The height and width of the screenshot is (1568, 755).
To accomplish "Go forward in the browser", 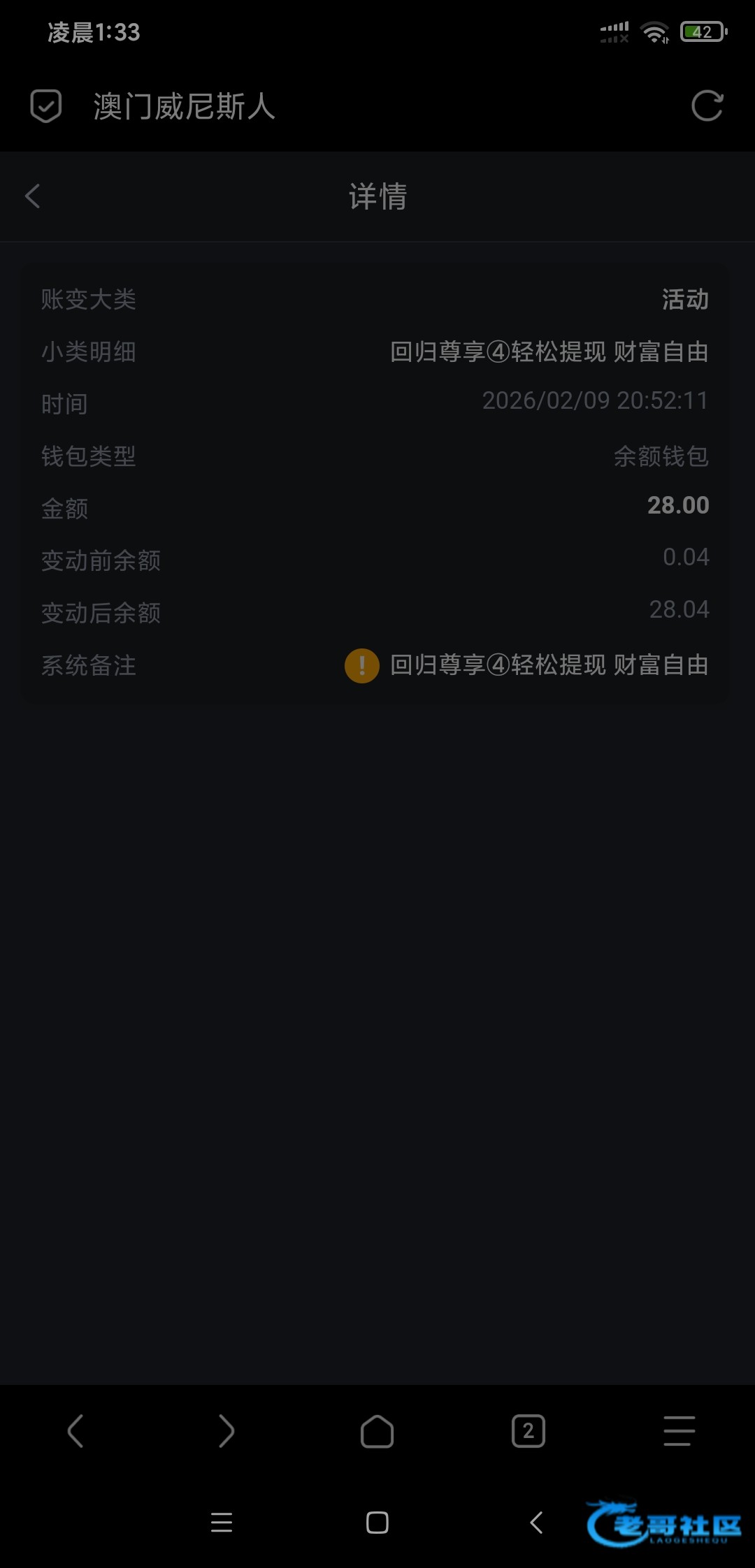I will [226, 1431].
